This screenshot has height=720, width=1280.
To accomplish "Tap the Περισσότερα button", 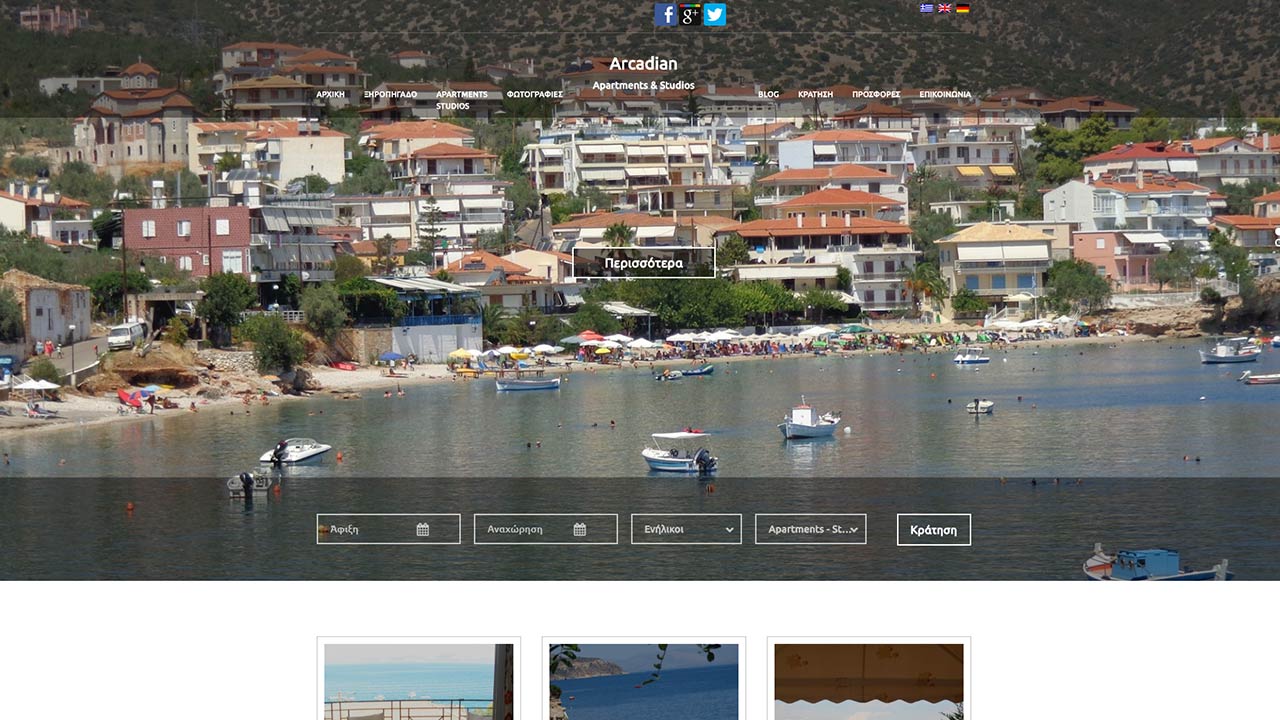I will click(x=644, y=263).
